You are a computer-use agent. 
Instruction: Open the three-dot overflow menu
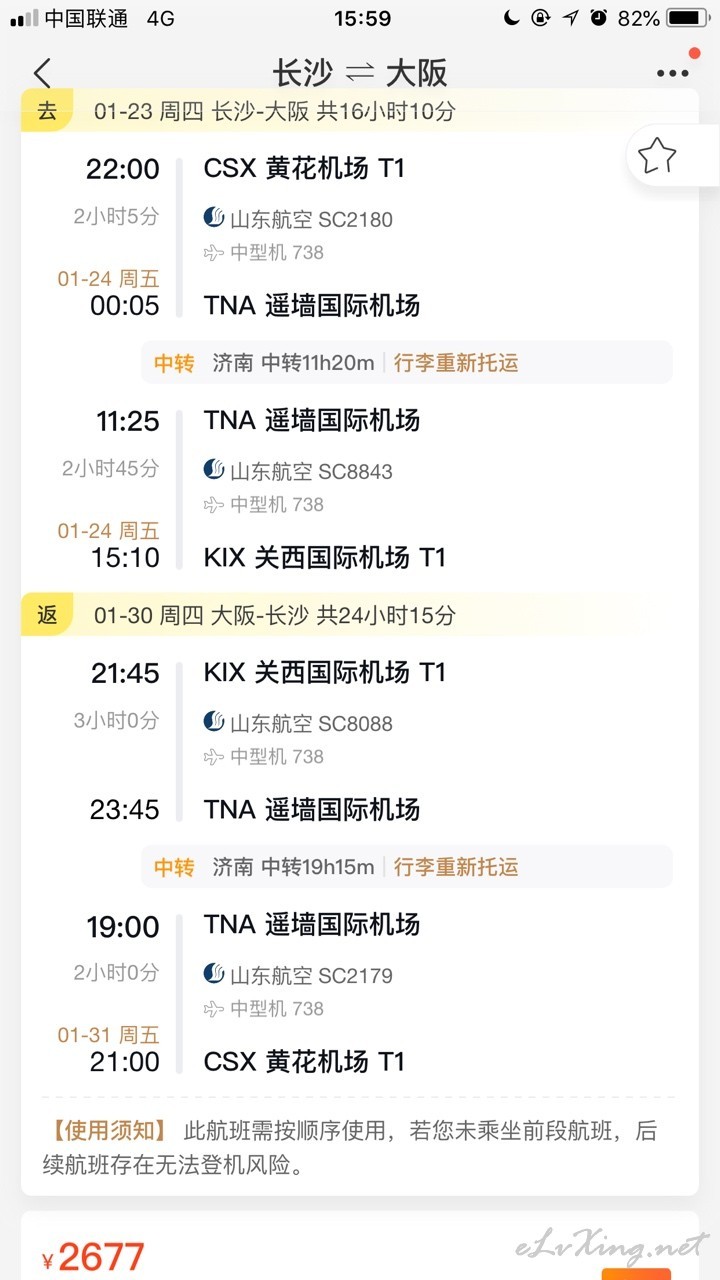click(672, 73)
